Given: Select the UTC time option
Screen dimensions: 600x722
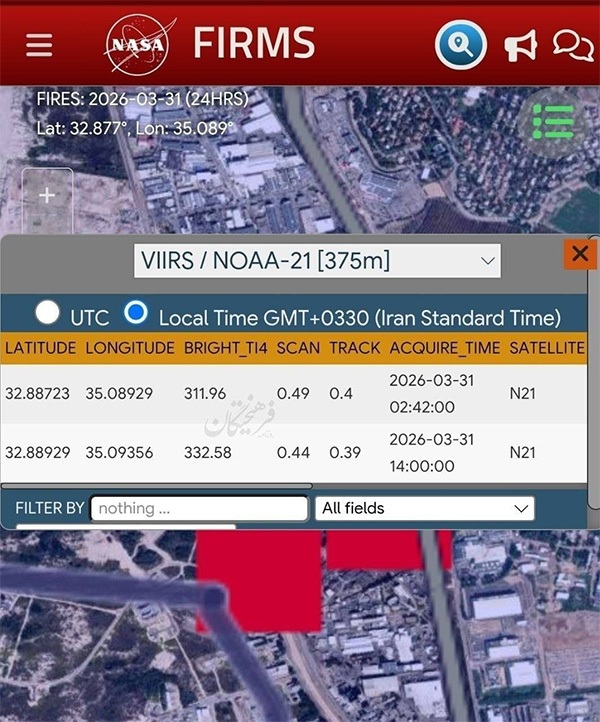Looking at the screenshot, I should click(48, 313).
